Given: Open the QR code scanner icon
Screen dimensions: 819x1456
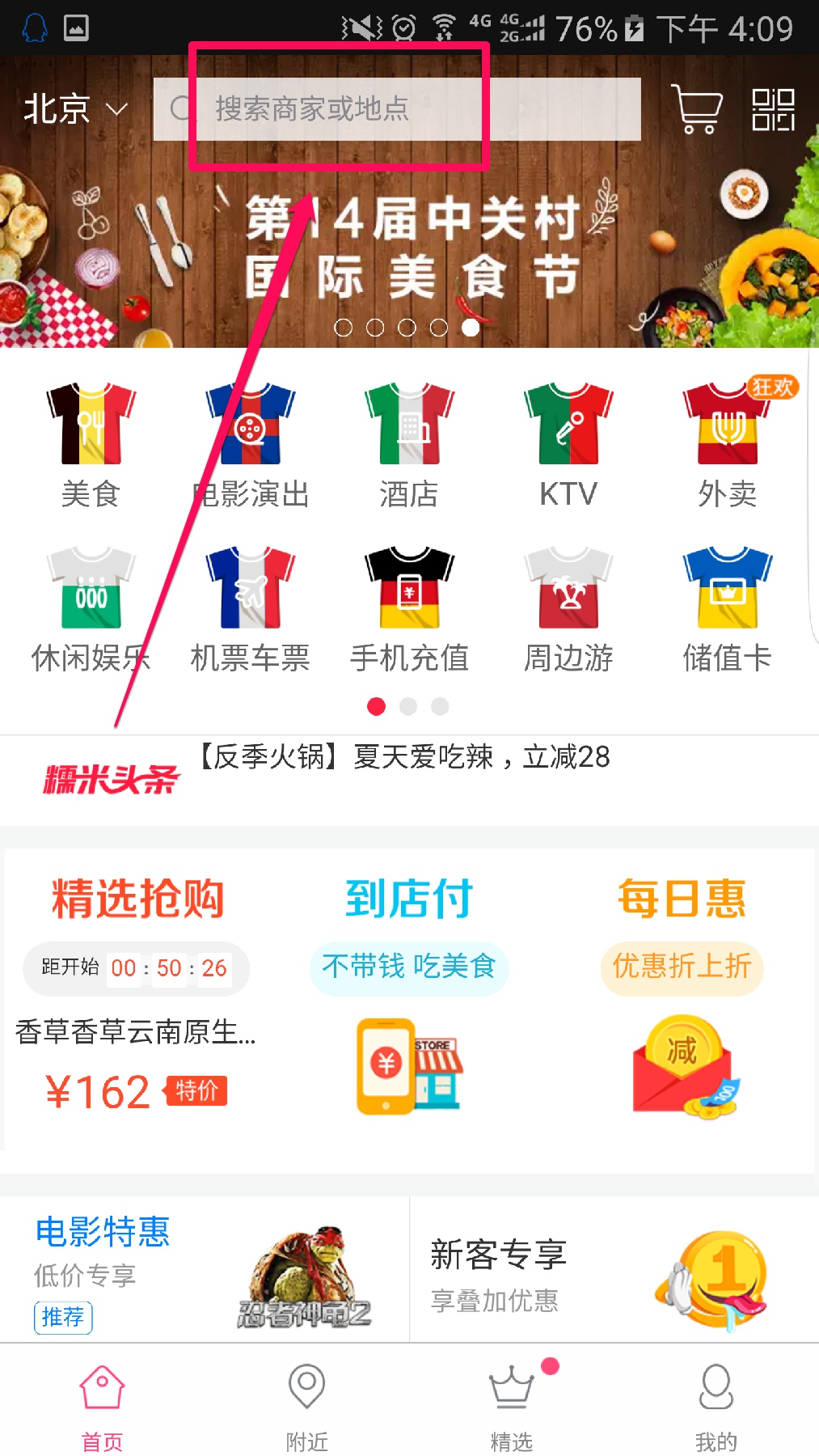Looking at the screenshot, I should pyautogui.click(x=773, y=109).
